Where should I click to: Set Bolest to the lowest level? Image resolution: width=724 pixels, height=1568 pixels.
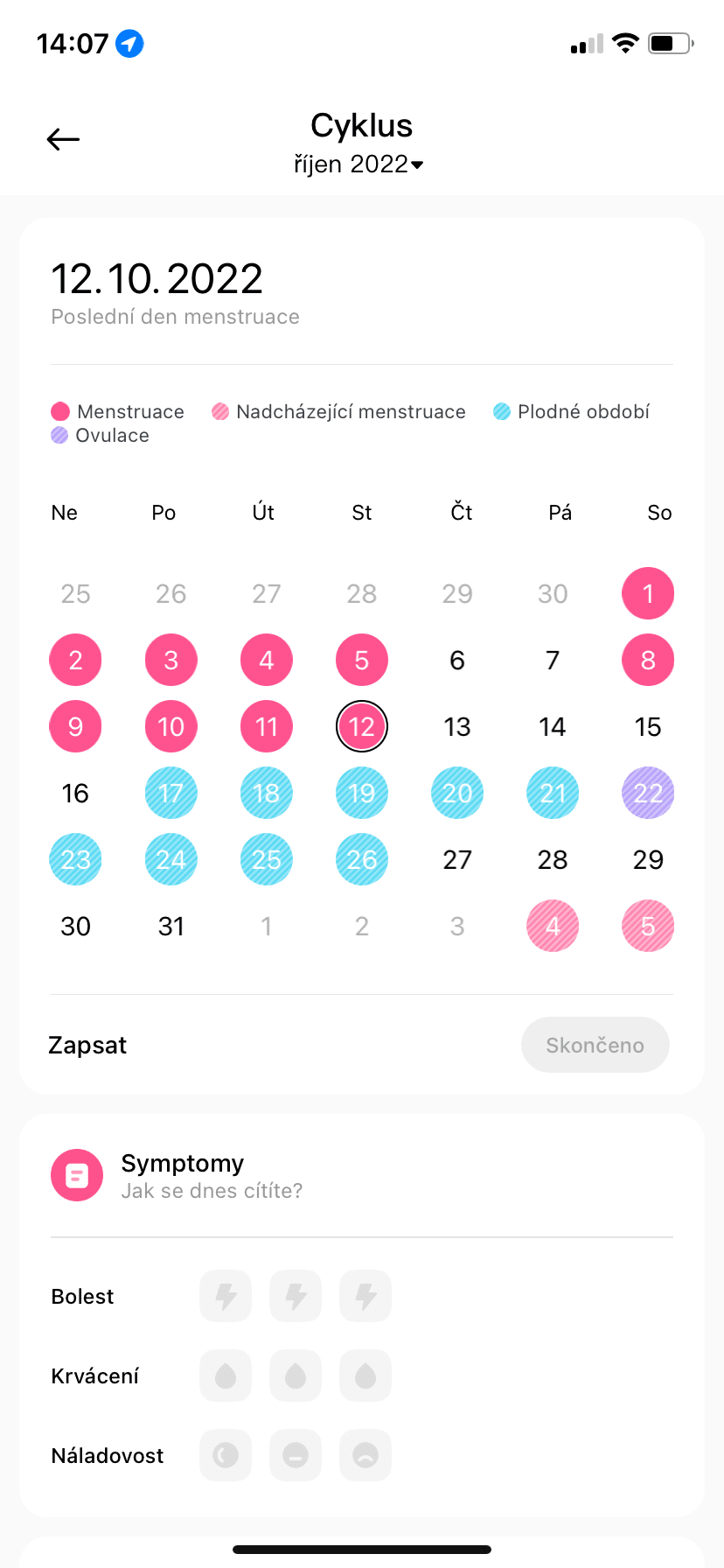point(226,1296)
